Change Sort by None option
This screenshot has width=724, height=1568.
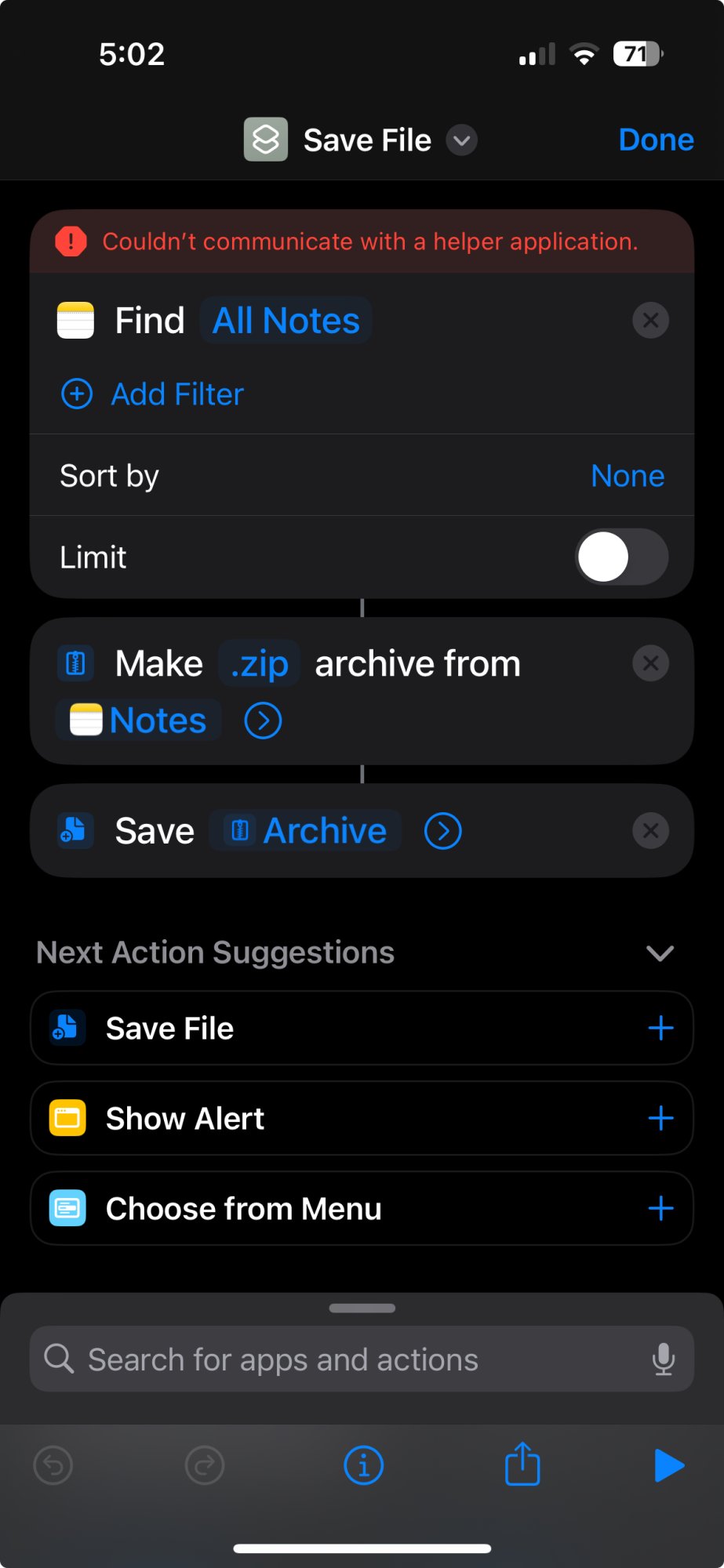[627, 476]
